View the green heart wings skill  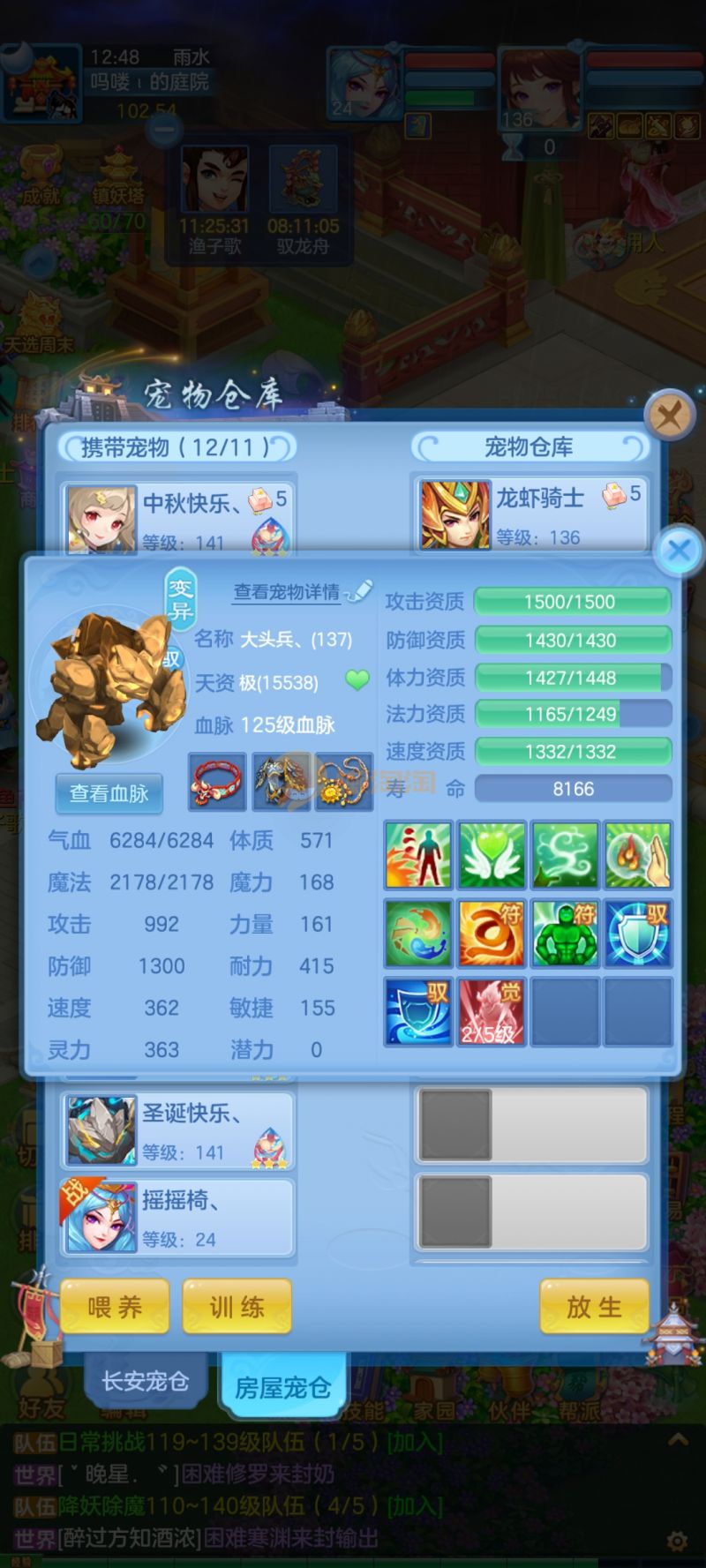click(x=492, y=854)
